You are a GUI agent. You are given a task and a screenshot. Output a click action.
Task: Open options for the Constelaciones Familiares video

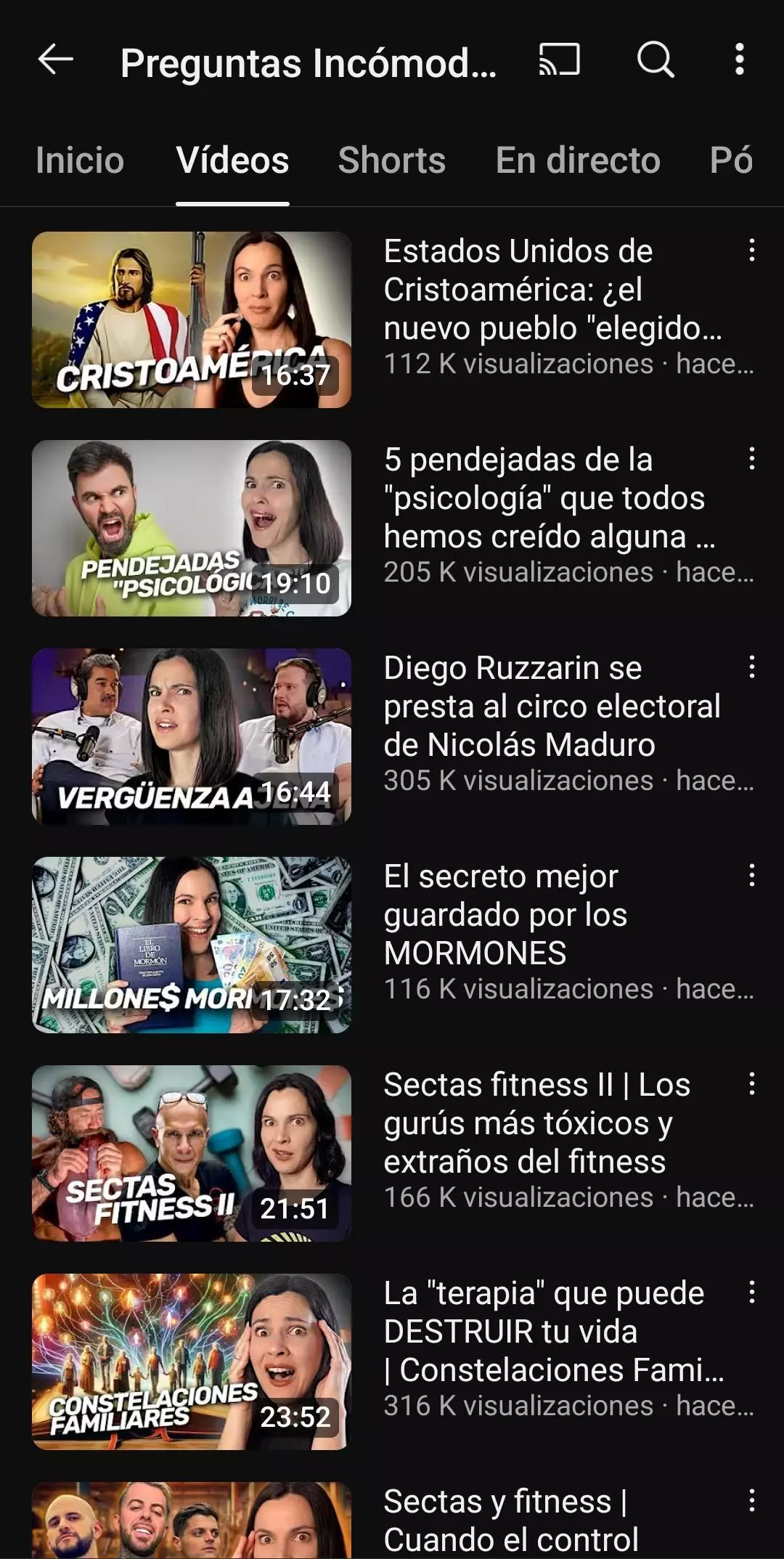point(752,1293)
